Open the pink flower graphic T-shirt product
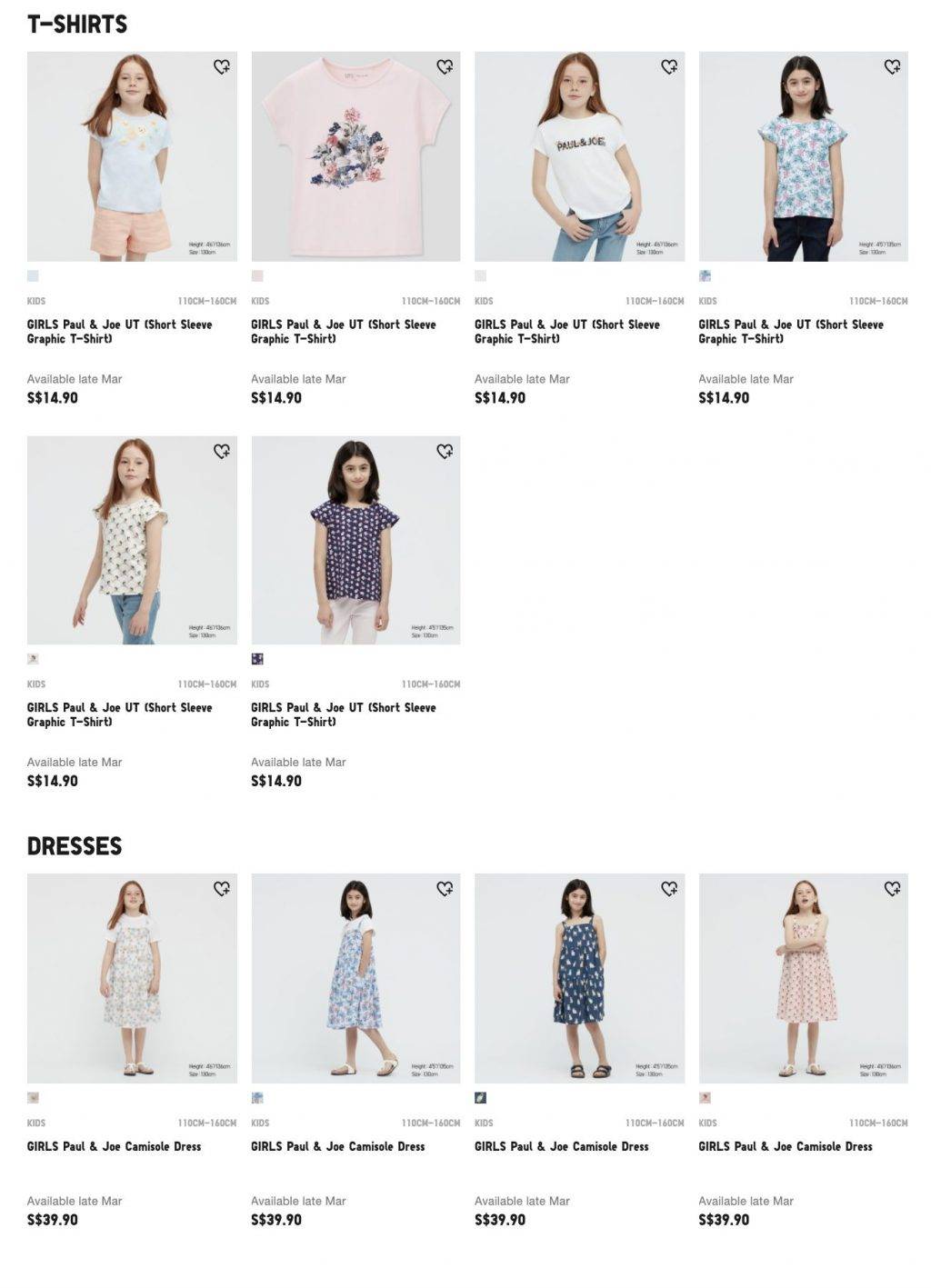Viewport: 931px width, 1288px height. point(355,156)
